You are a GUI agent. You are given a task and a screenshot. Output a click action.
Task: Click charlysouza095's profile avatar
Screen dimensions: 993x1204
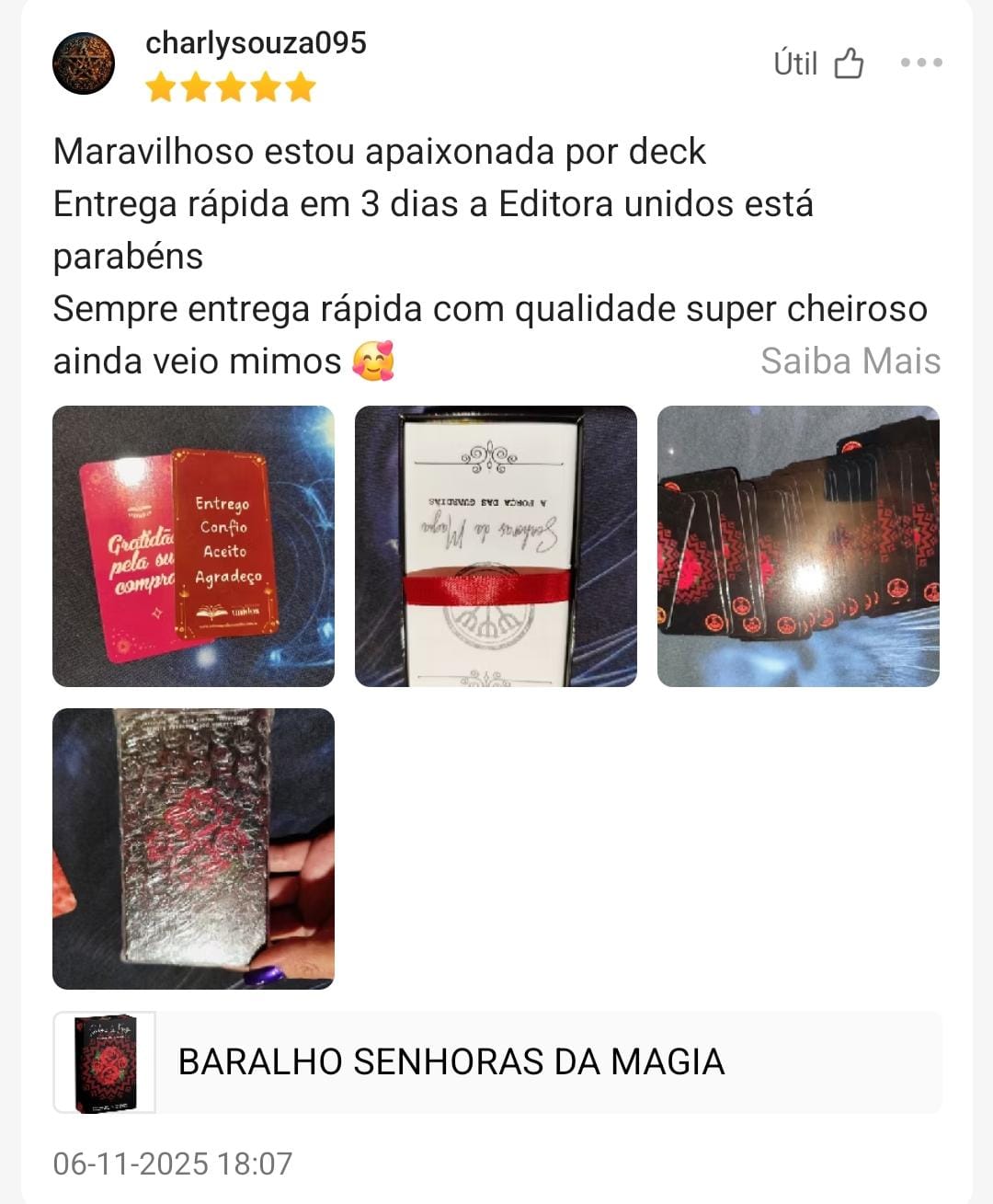pos(86,62)
